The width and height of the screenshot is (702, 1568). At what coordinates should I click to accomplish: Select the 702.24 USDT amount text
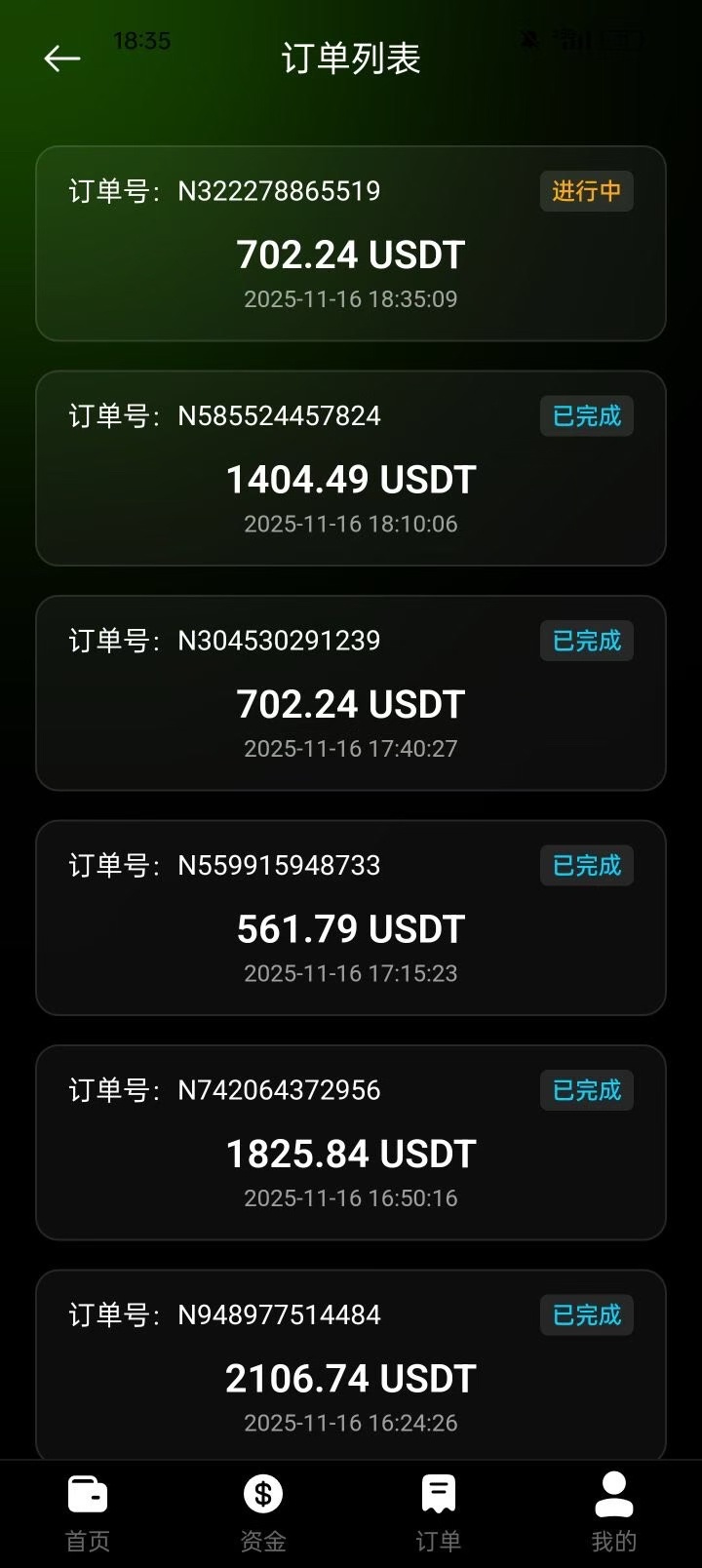pos(351,255)
